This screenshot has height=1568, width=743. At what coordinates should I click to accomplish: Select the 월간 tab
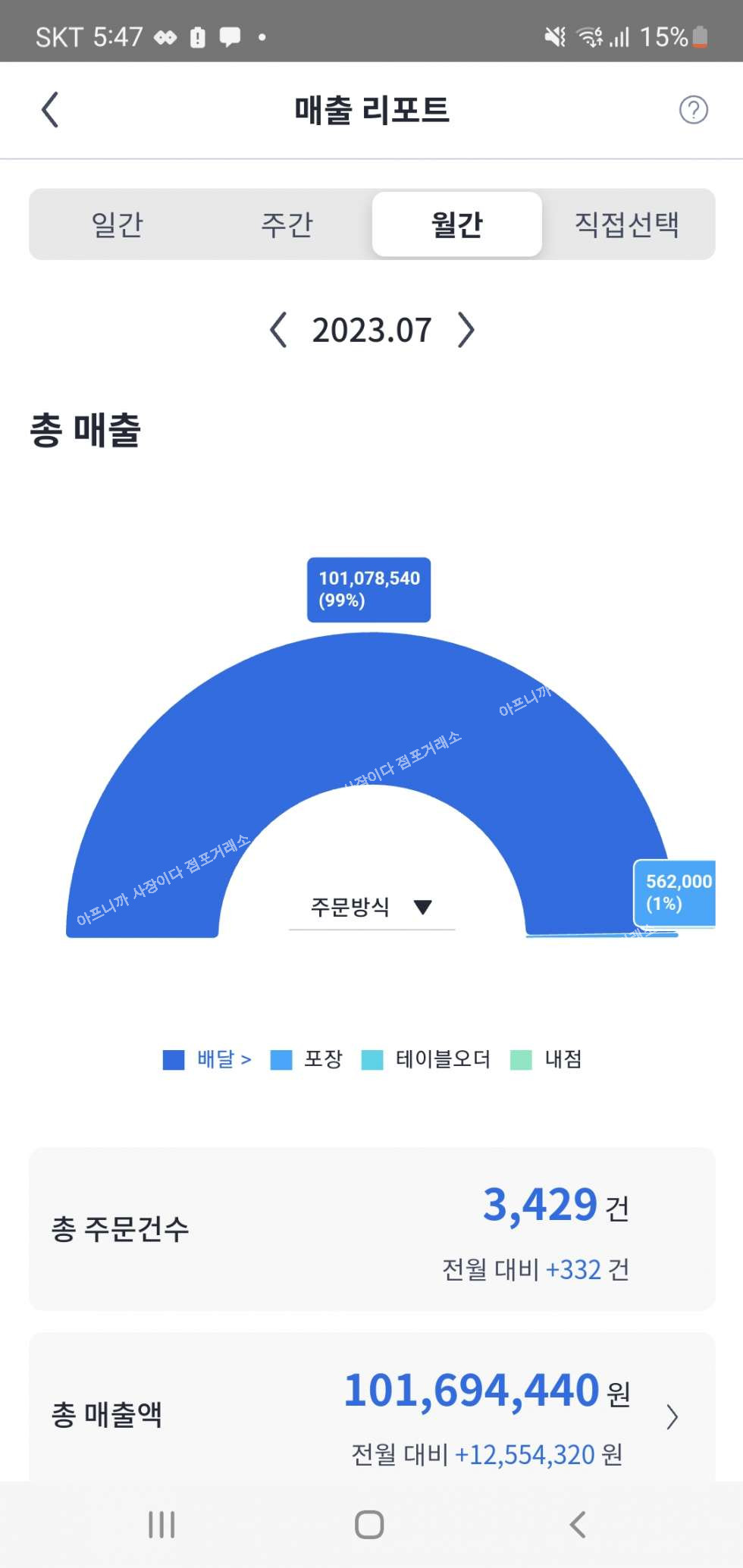(x=456, y=224)
